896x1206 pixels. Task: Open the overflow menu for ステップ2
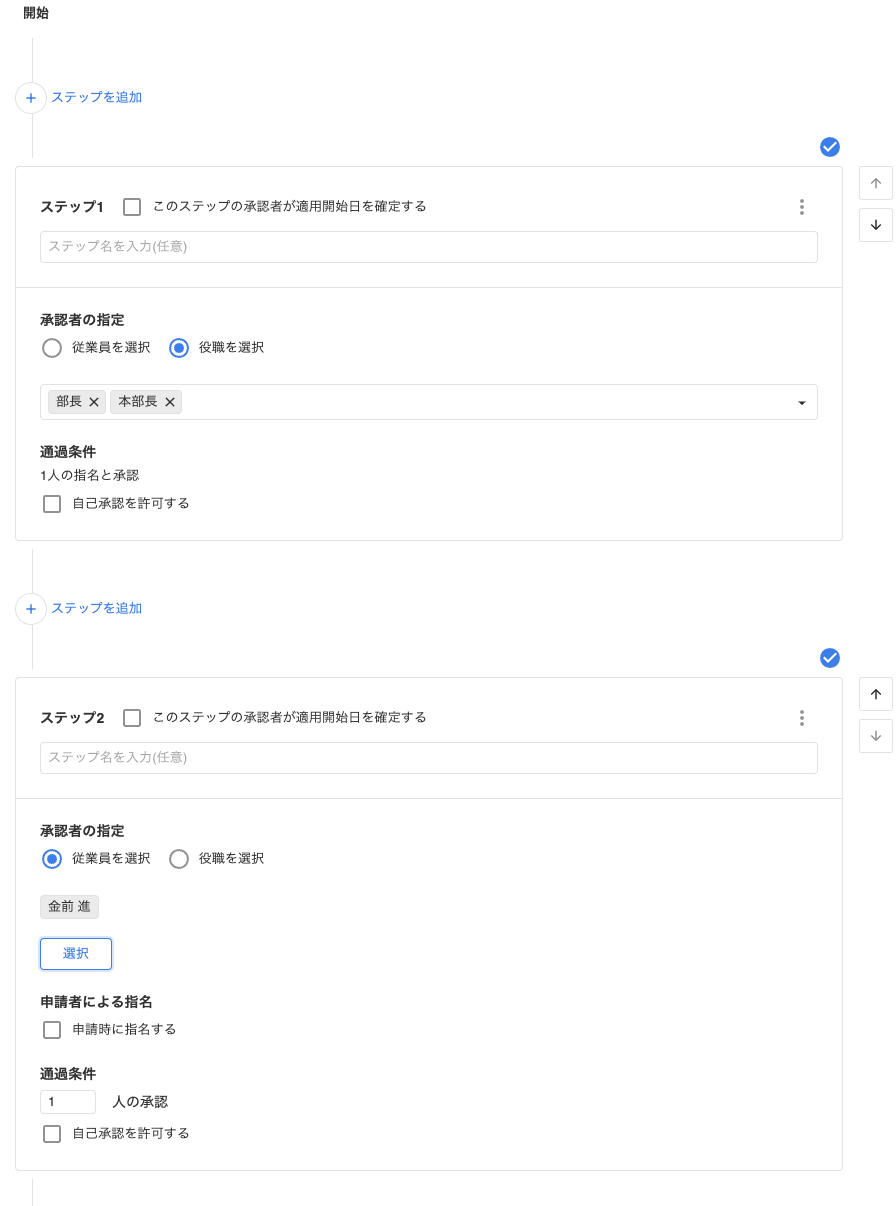[801, 718]
